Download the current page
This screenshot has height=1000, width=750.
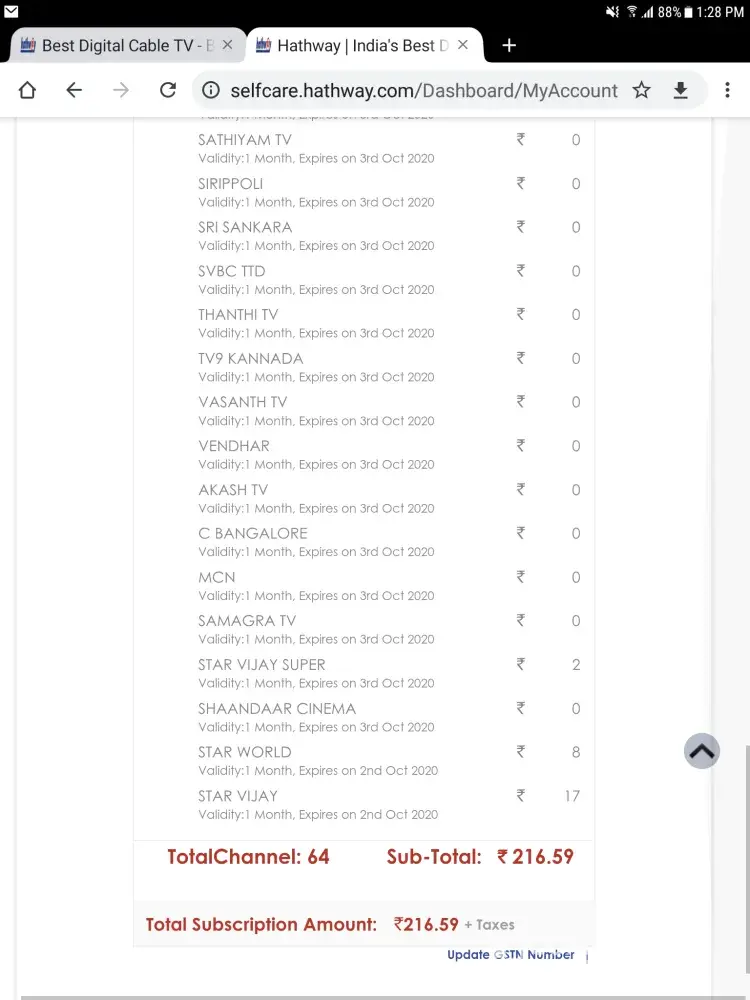point(681,91)
